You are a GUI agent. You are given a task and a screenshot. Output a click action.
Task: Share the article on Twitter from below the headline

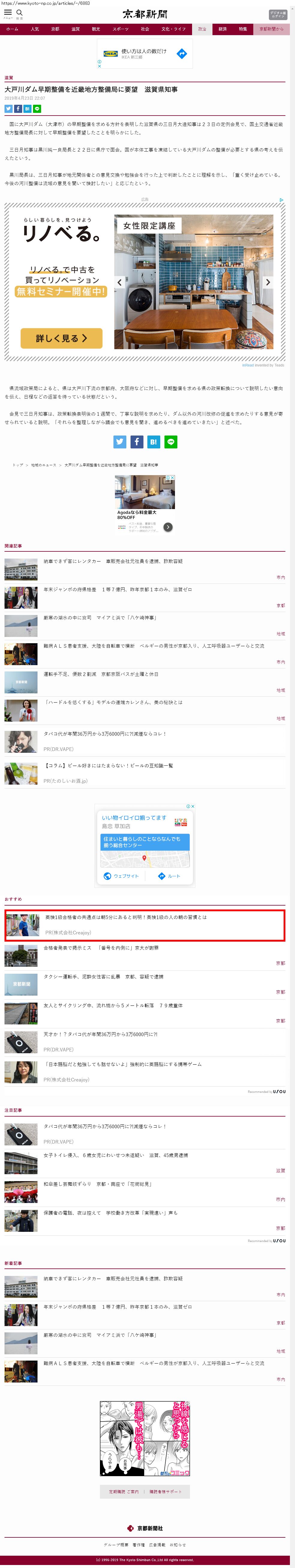[x=8, y=108]
